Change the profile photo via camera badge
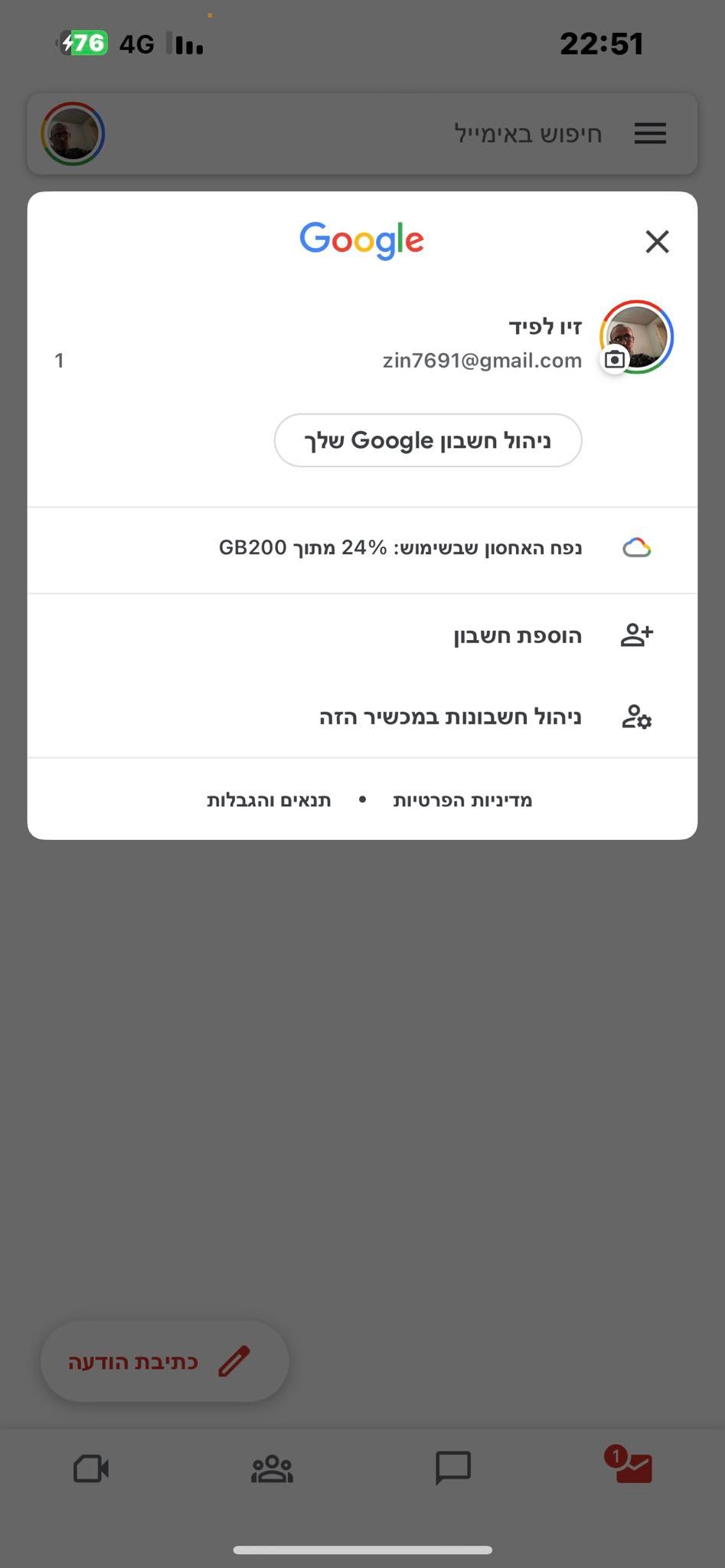Viewport: 725px width, 1568px height. [615, 359]
